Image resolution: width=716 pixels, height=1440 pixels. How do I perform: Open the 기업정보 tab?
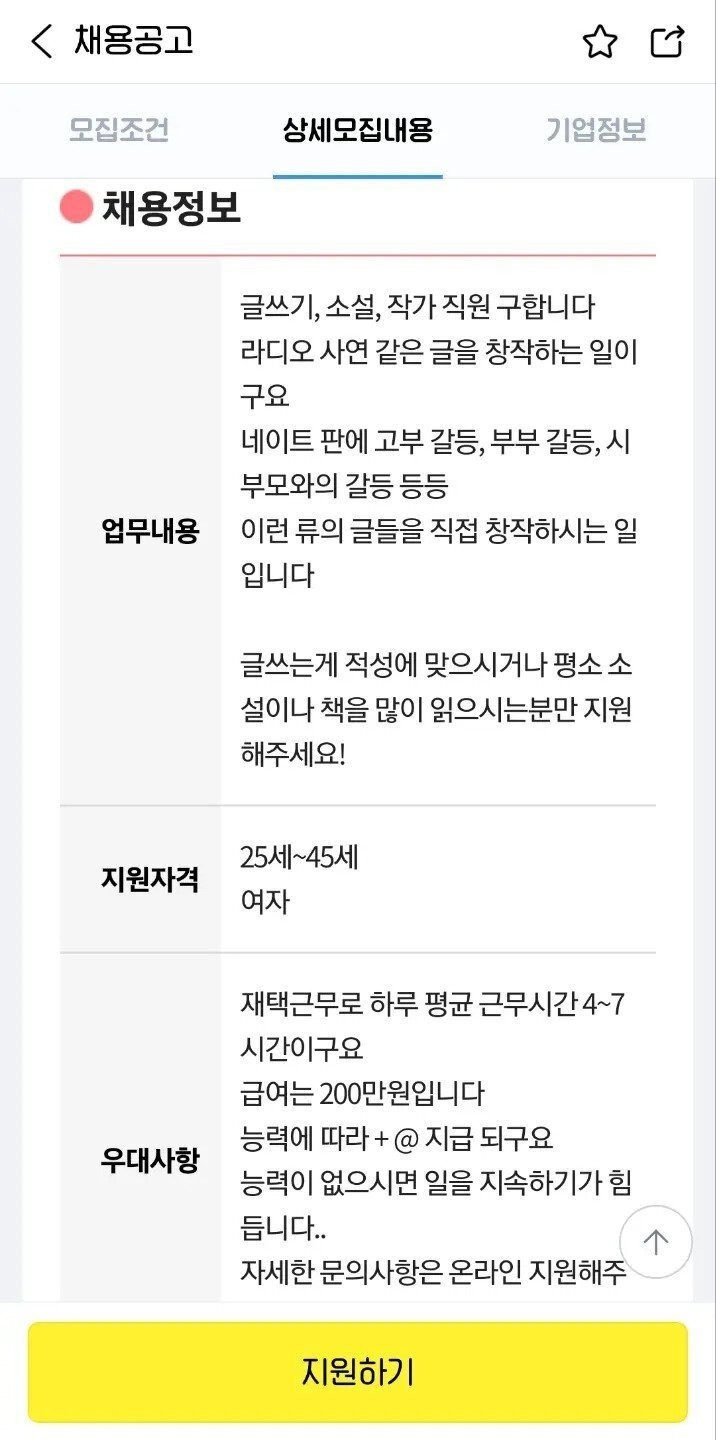coord(596,130)
